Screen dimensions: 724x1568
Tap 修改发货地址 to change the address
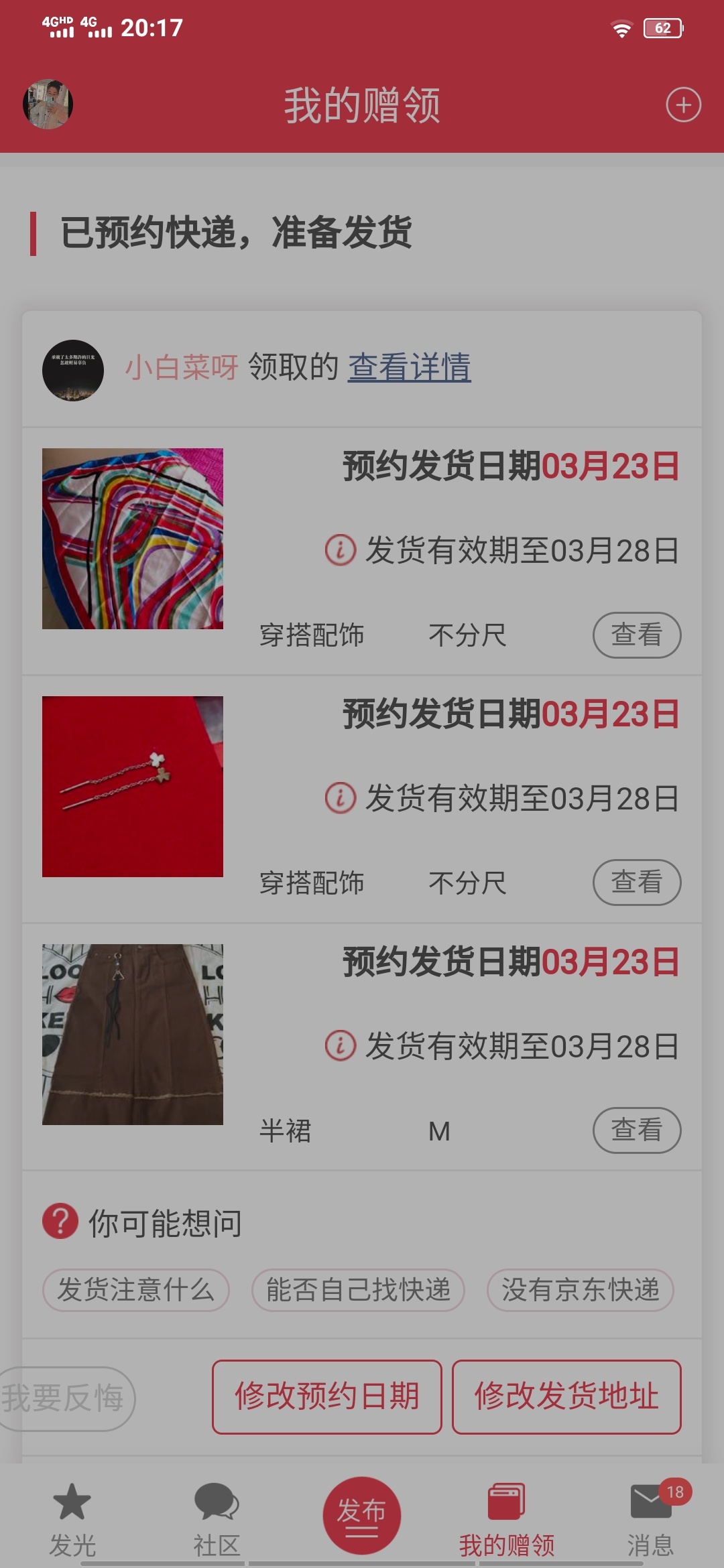[x=566, y=1397]
